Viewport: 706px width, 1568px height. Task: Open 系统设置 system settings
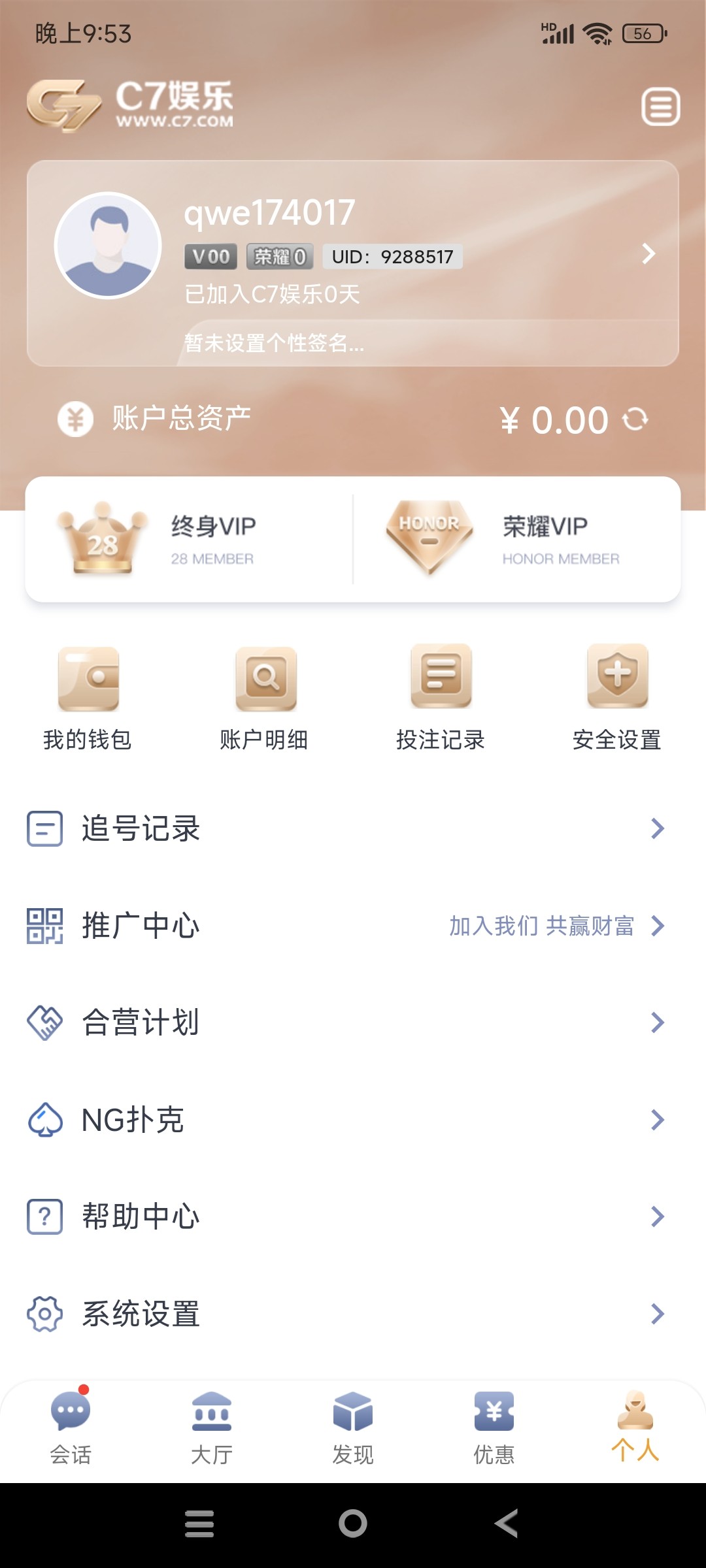click(x=353, y=1313)
